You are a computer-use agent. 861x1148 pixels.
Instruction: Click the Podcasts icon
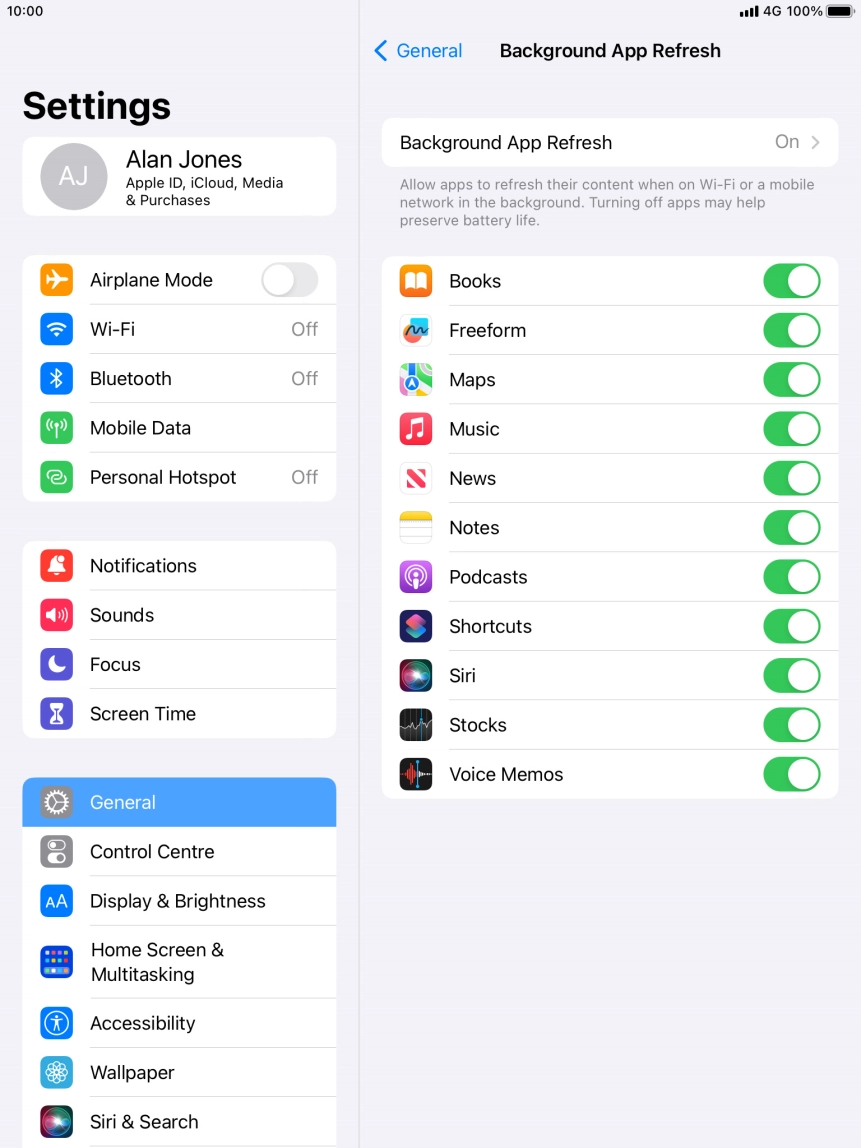point(415,577)
